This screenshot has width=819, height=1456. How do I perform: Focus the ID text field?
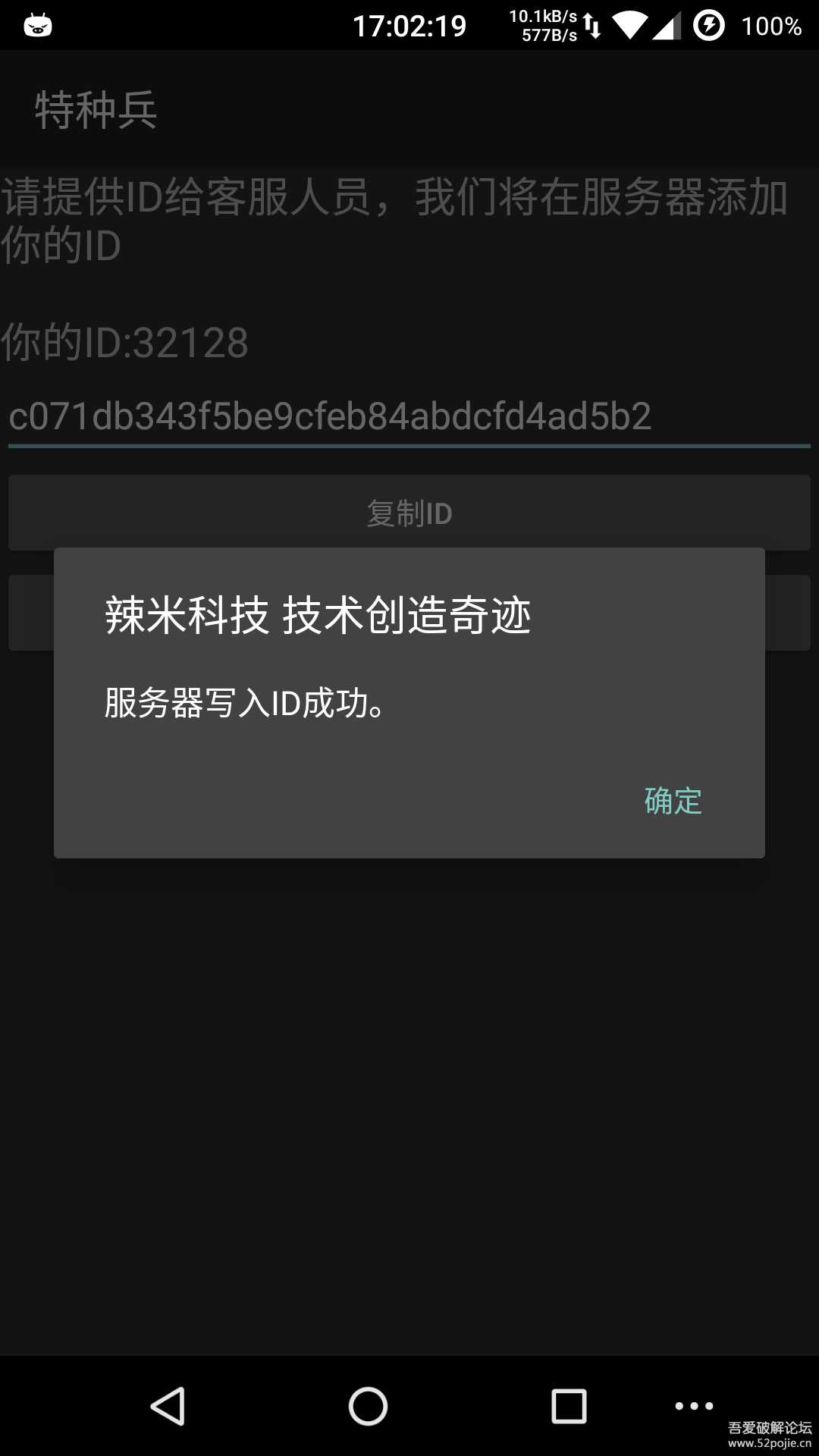click(x=409, y=416)
